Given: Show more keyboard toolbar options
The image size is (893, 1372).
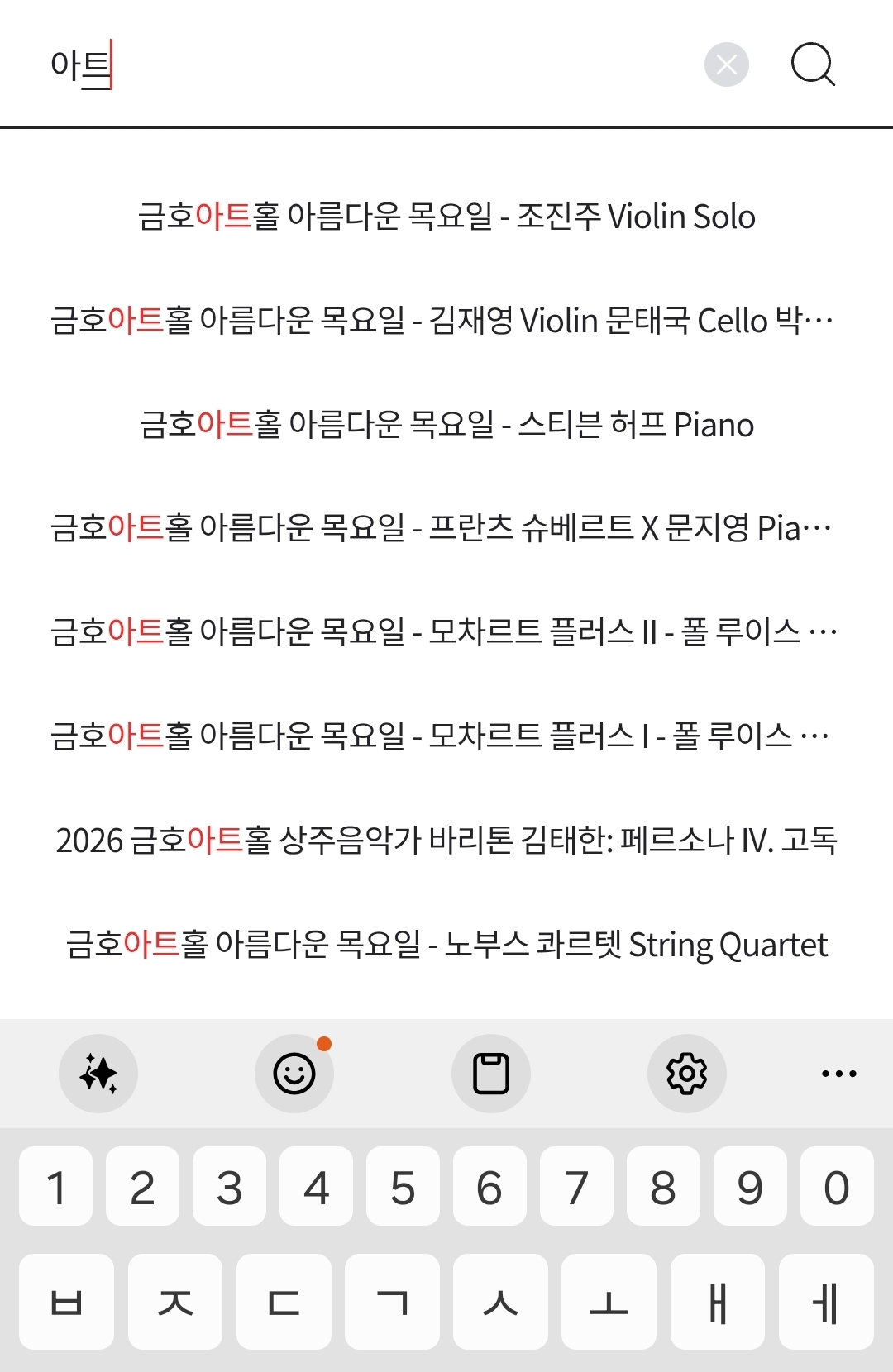Looking at the screenshot, I should (x=838, y=1074).
